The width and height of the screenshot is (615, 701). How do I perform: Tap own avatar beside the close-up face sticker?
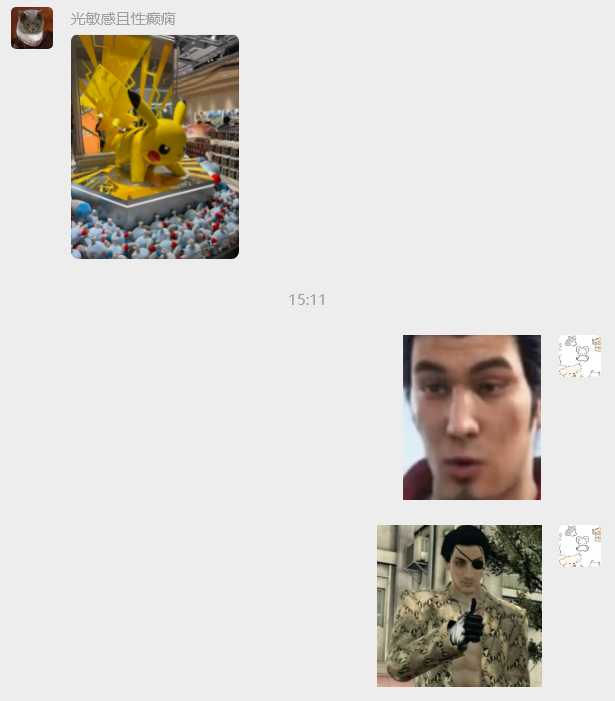(579, 356)
